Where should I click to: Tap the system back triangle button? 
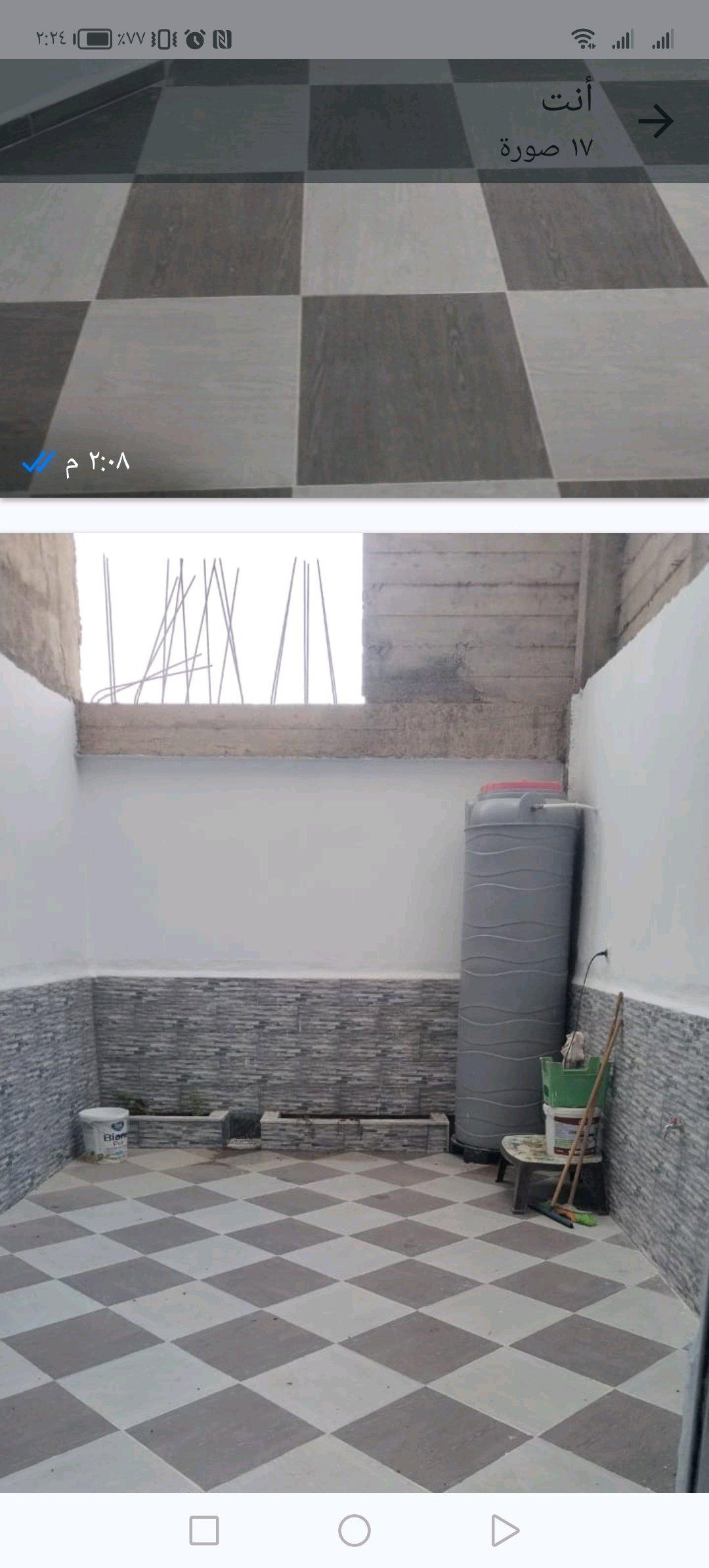tap(504, 1531)
